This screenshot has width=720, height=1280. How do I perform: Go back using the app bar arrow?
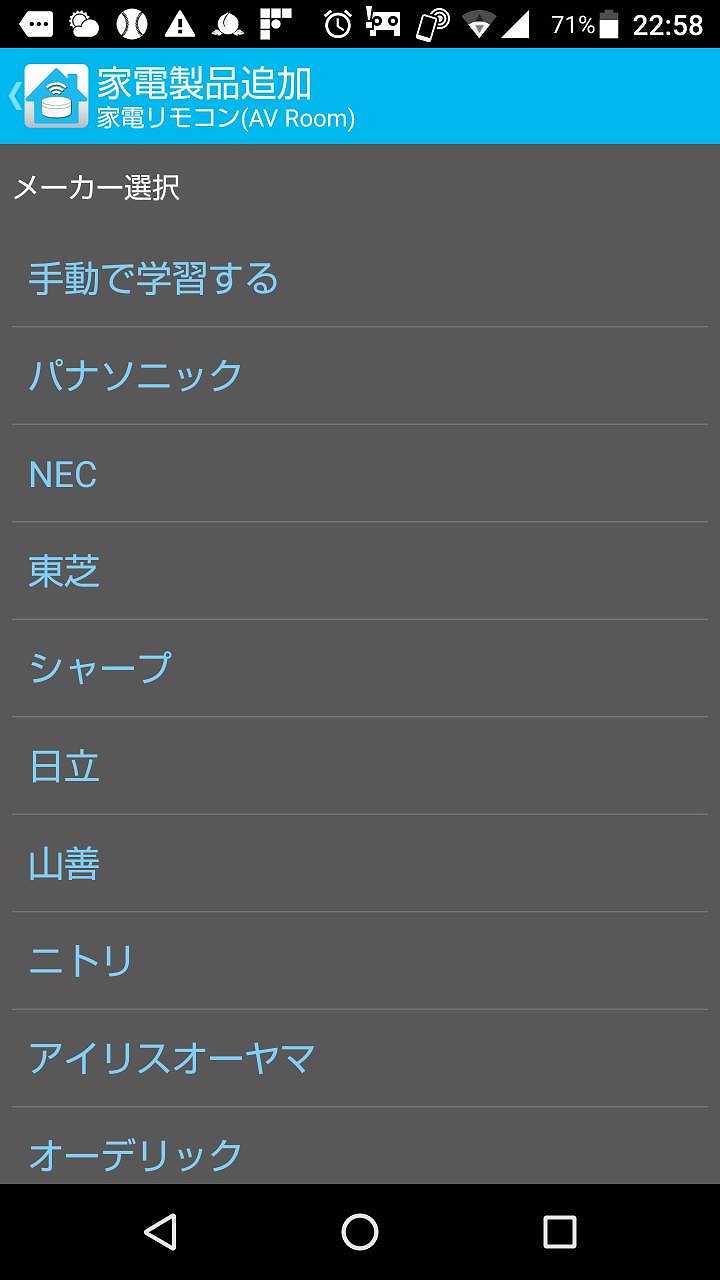(x=16, y=96)
